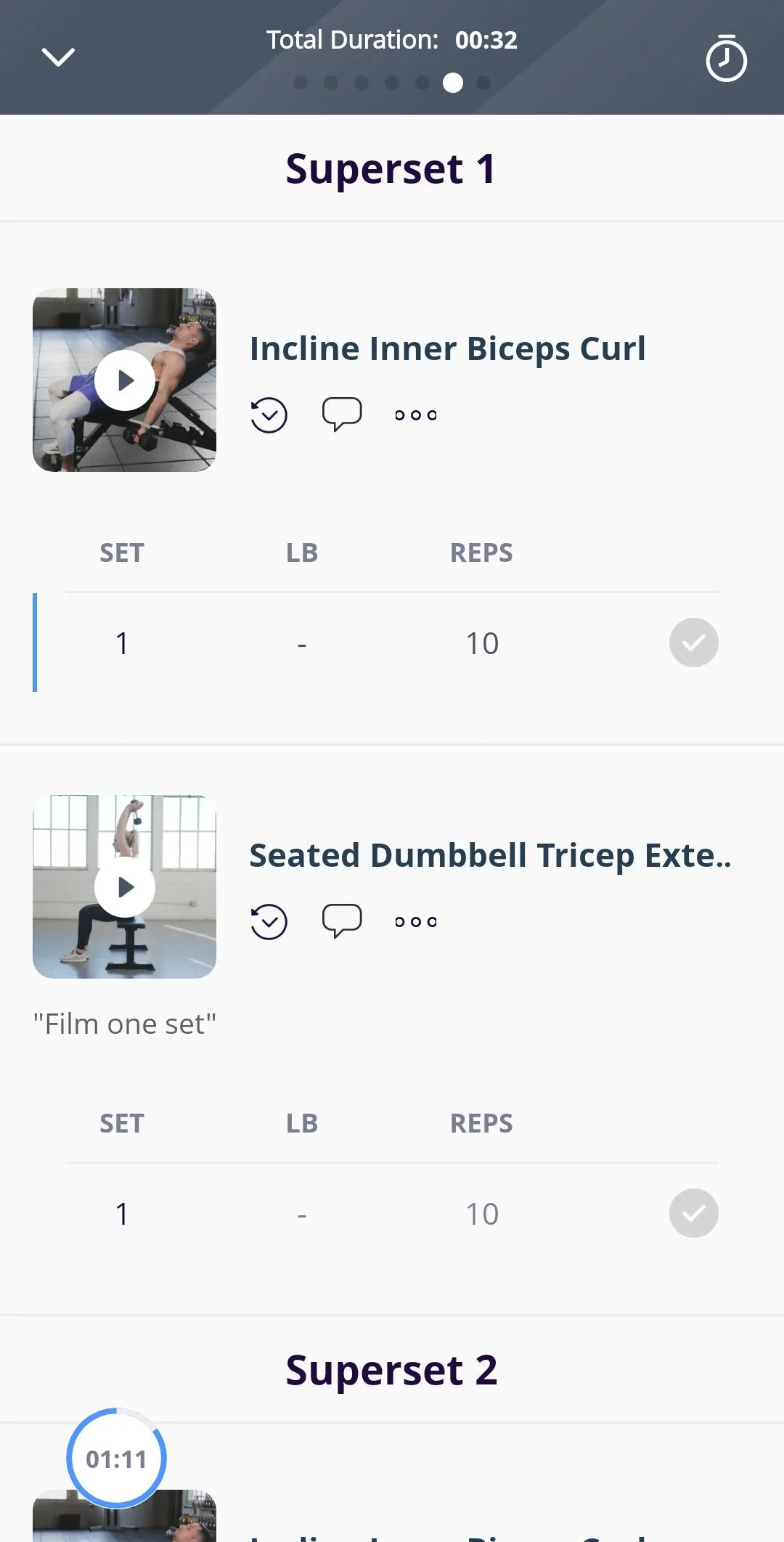Edit reps for Seated Dumbbell Tricep Extension set 1
Screen dimensions: 784x1542
point(482,1214)
